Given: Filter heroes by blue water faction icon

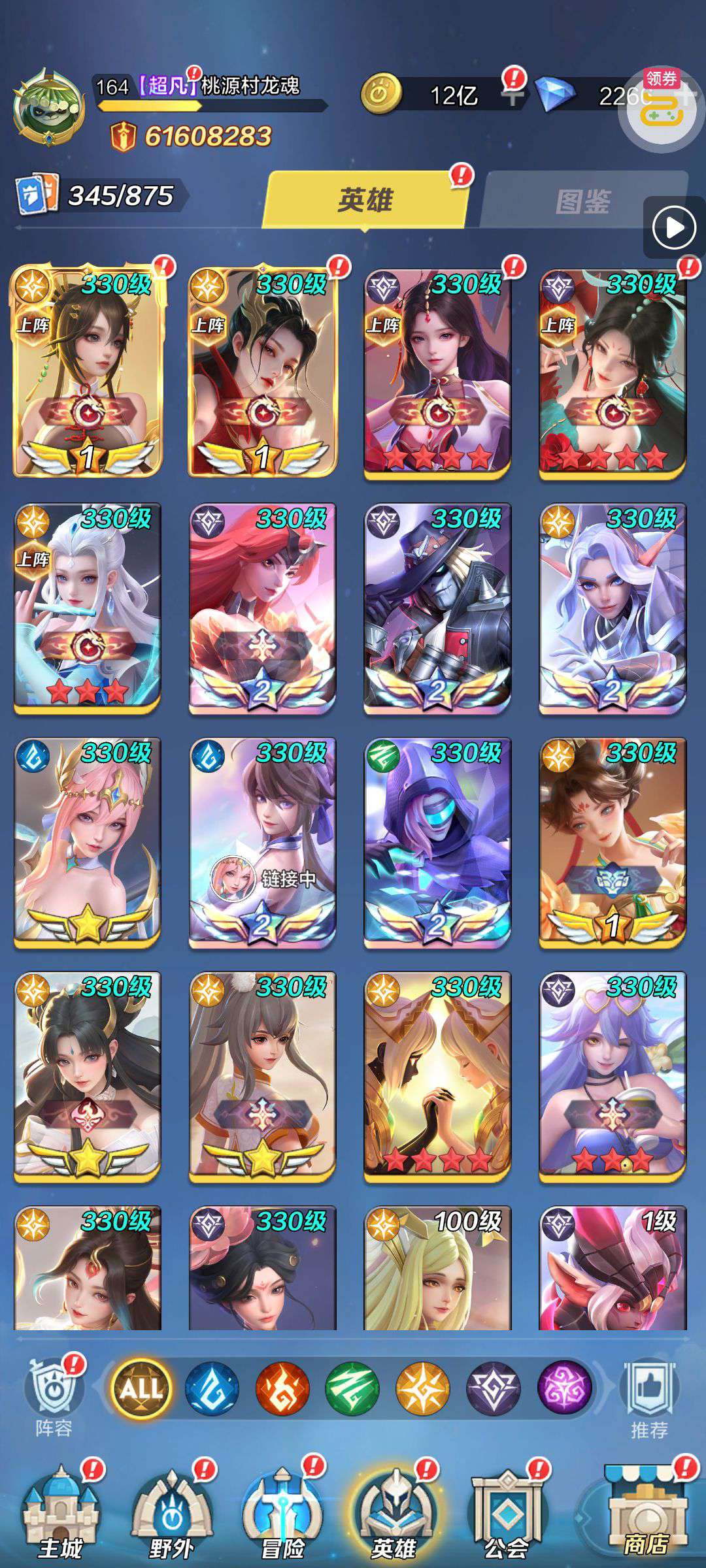Looking at the screenshot, I should 211,1388.
